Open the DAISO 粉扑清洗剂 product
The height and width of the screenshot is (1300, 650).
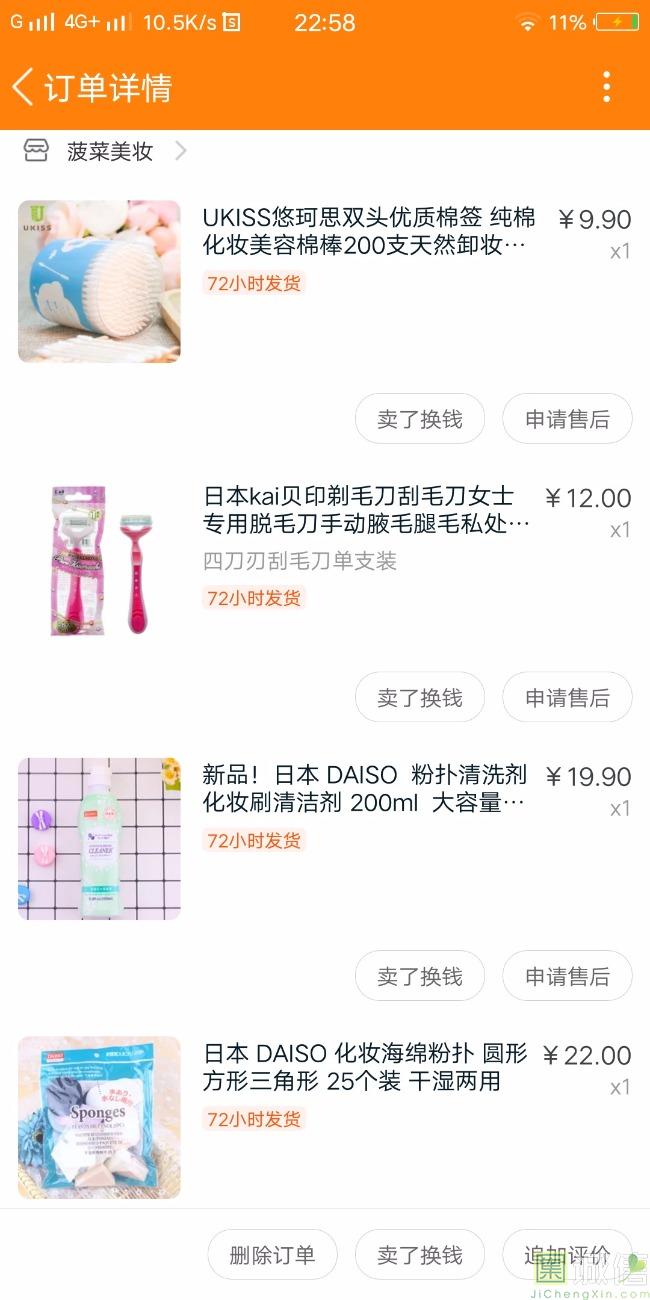(364, 789)
